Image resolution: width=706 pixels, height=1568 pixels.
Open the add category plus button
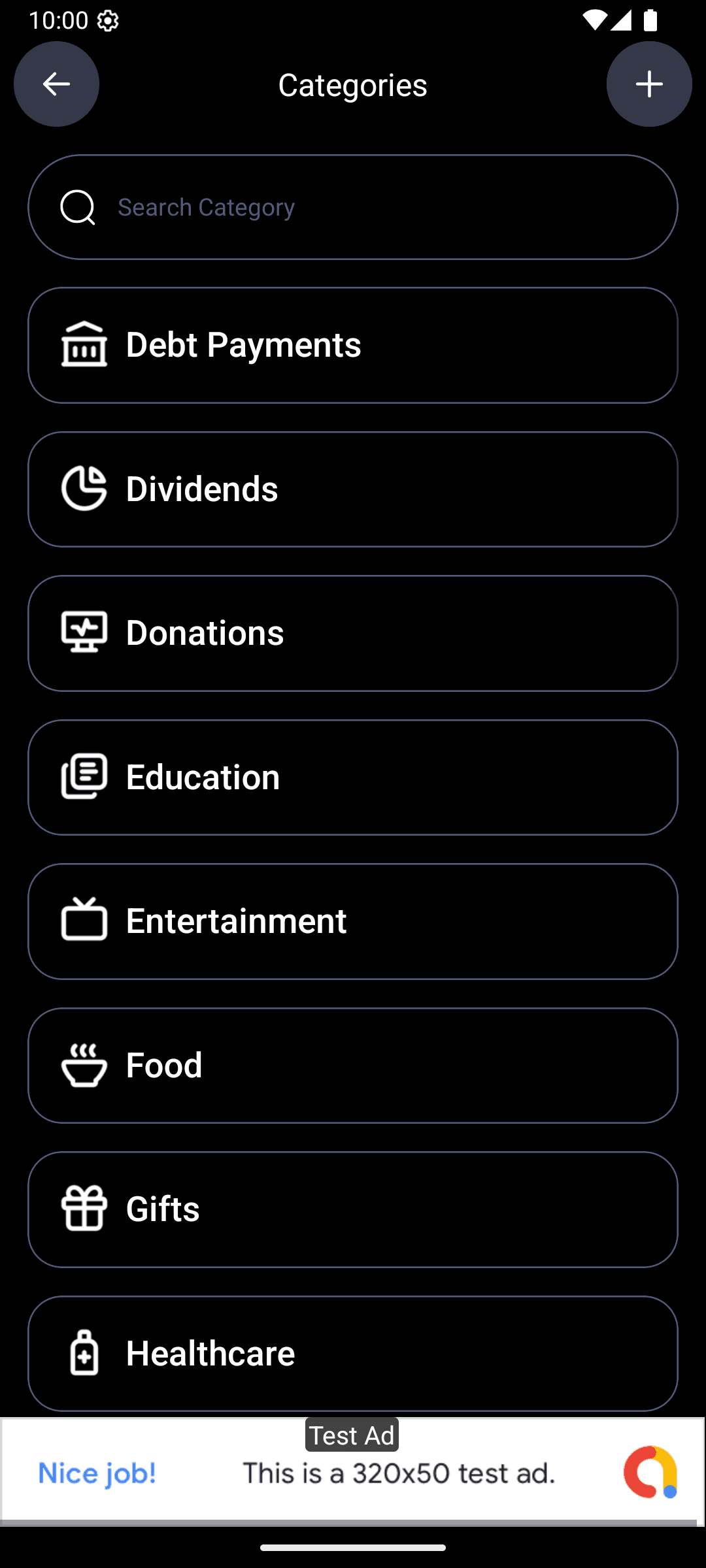coord(649,84)
